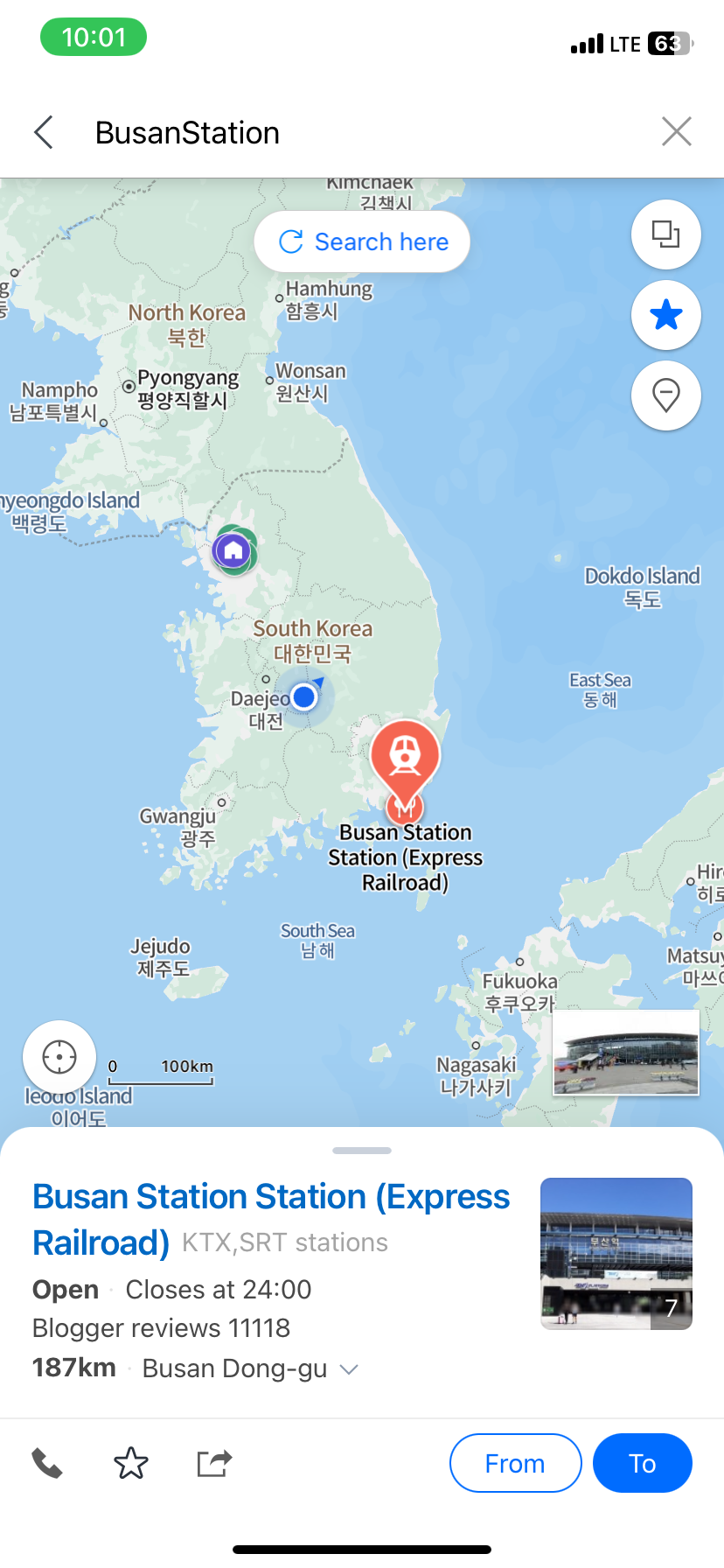Open Busan Station Station place details
Viewport: 724px width, 1568px height.
click(x=271, y=1218)
